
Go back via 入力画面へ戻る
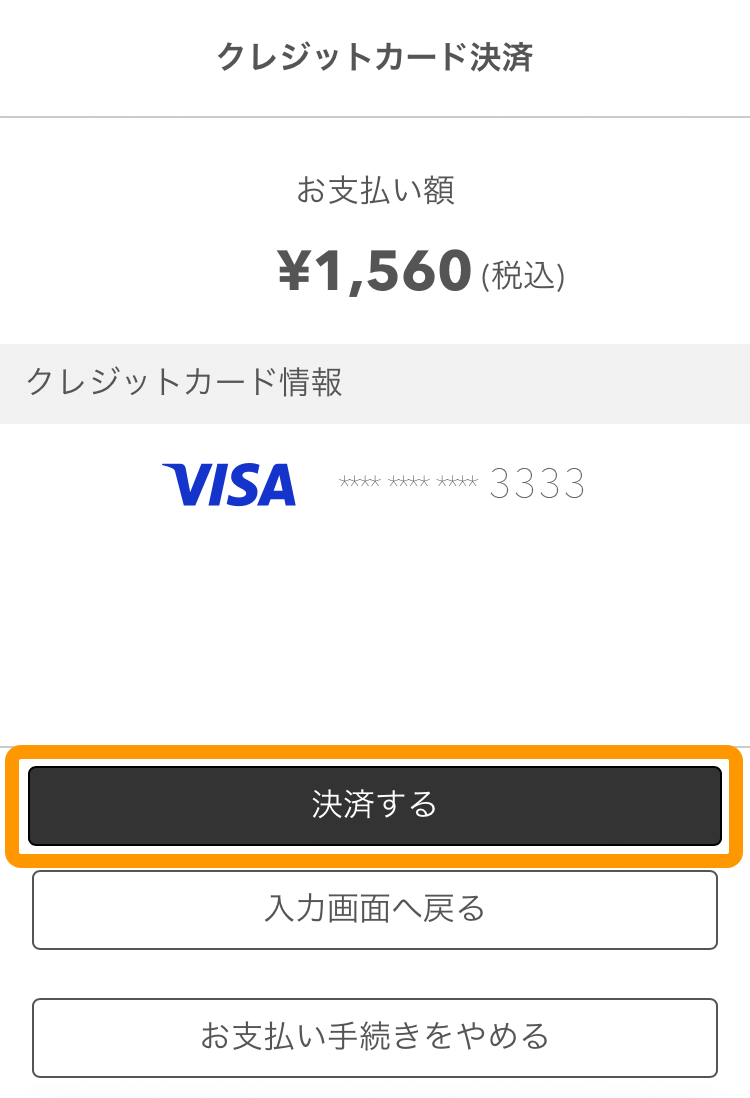pos(374,909)
